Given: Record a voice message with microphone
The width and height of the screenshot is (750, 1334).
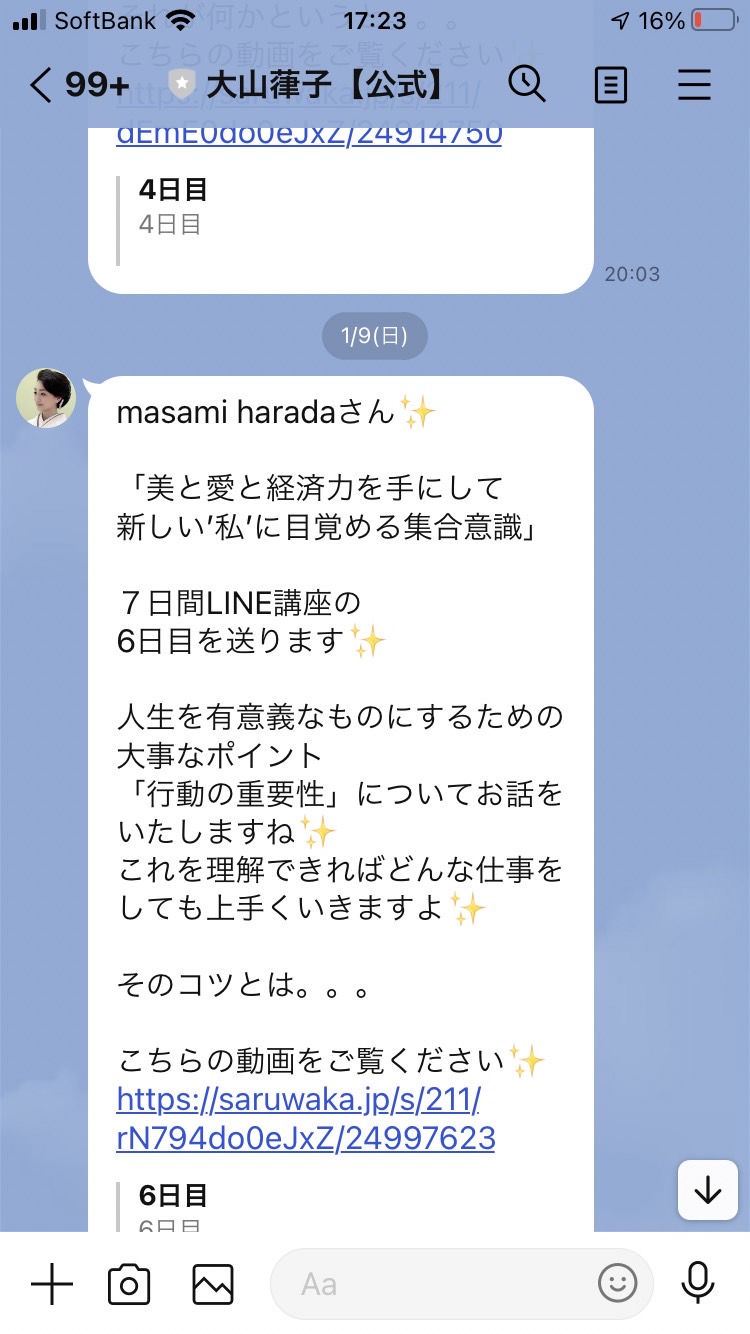Looking at the screenshot, I should [x=697, y=1284].
